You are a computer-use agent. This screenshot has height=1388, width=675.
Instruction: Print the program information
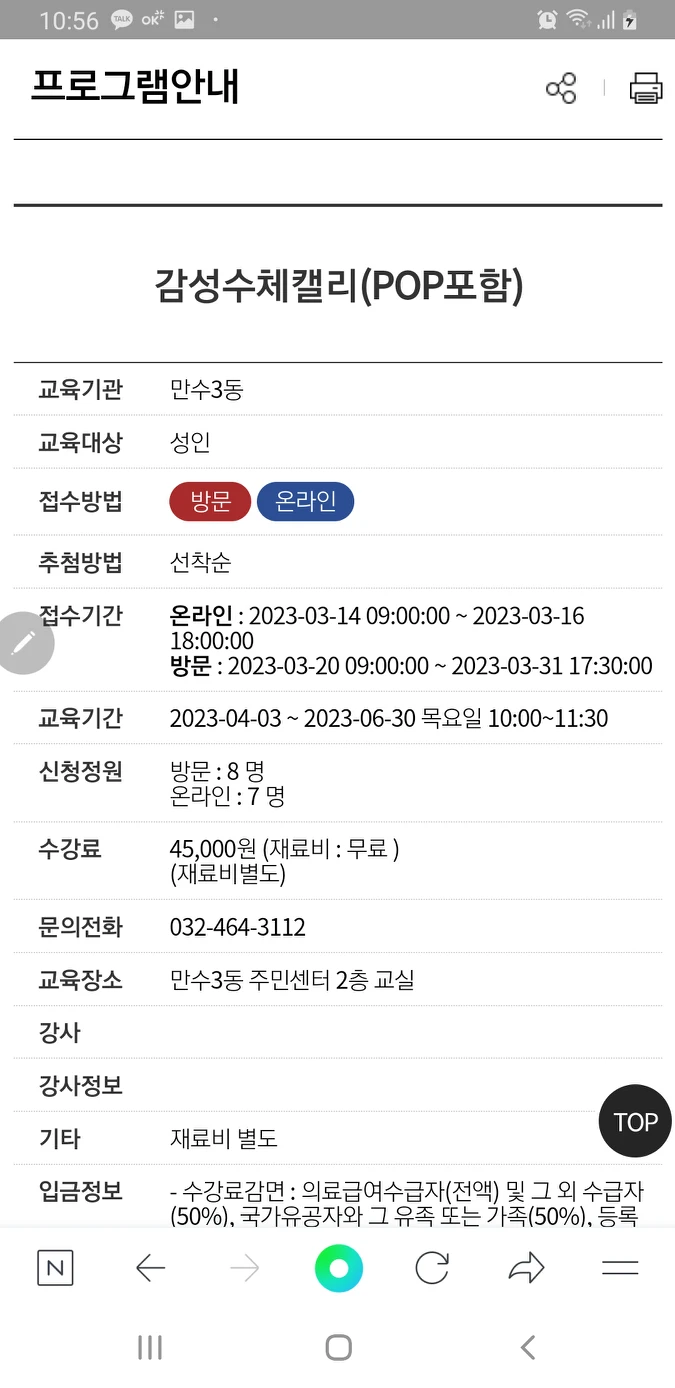point(645,88)
